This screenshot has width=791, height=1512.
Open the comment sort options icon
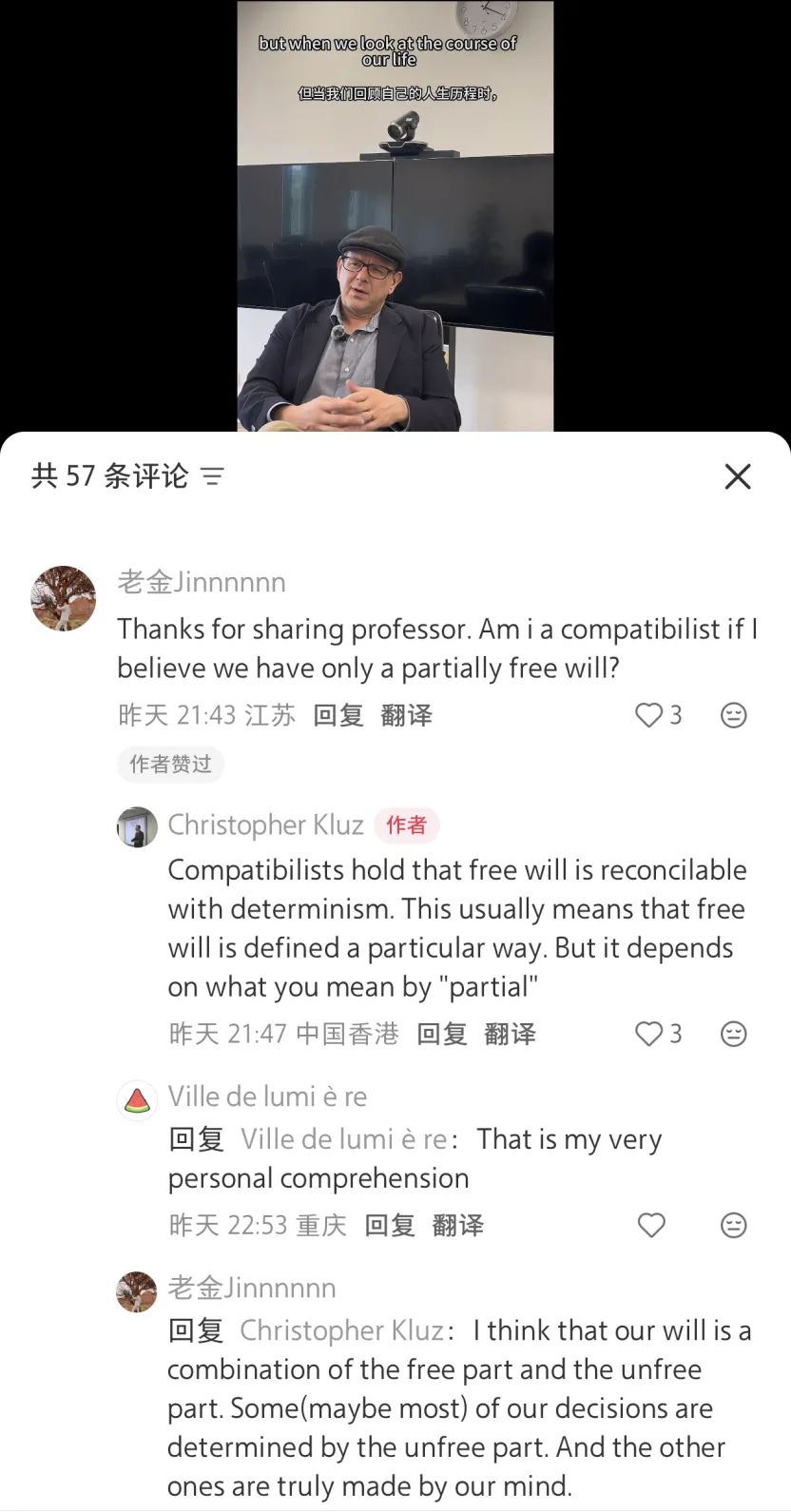pyautogui.click(x=213, y=476)
